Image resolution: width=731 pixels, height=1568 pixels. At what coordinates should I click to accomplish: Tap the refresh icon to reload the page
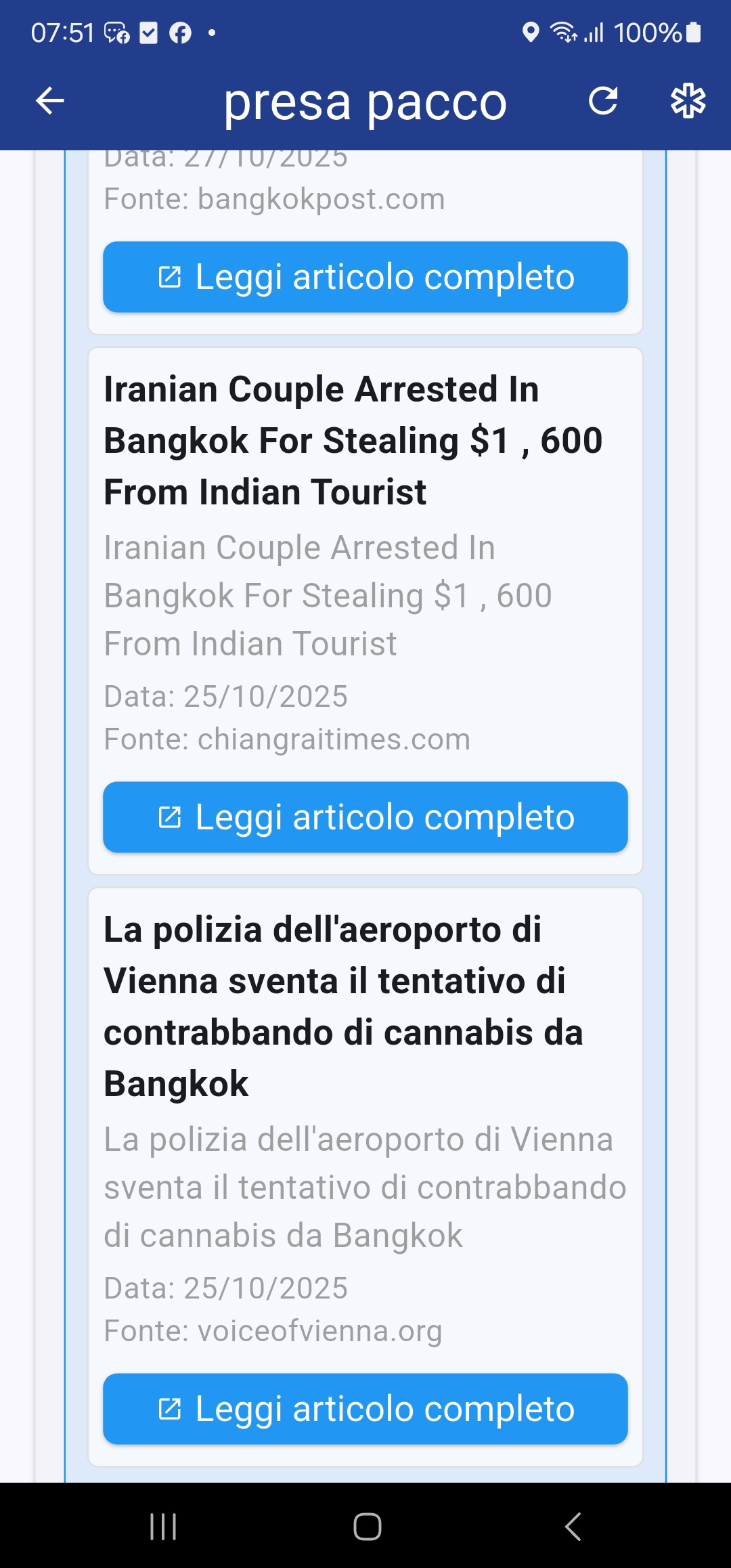[x=604, y=100]
